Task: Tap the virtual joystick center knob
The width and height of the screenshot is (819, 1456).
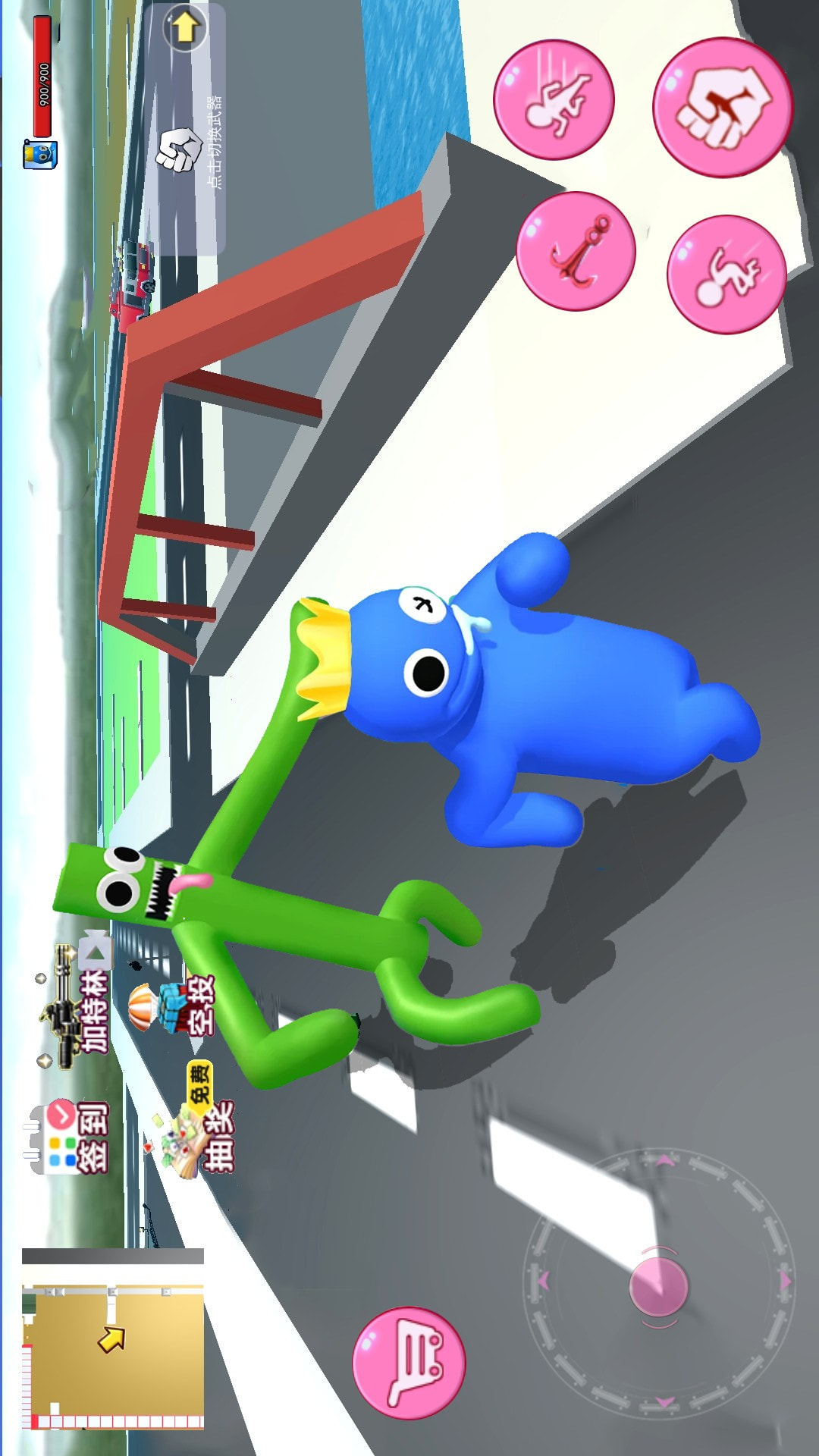Action: click(x=658, y=1285)
